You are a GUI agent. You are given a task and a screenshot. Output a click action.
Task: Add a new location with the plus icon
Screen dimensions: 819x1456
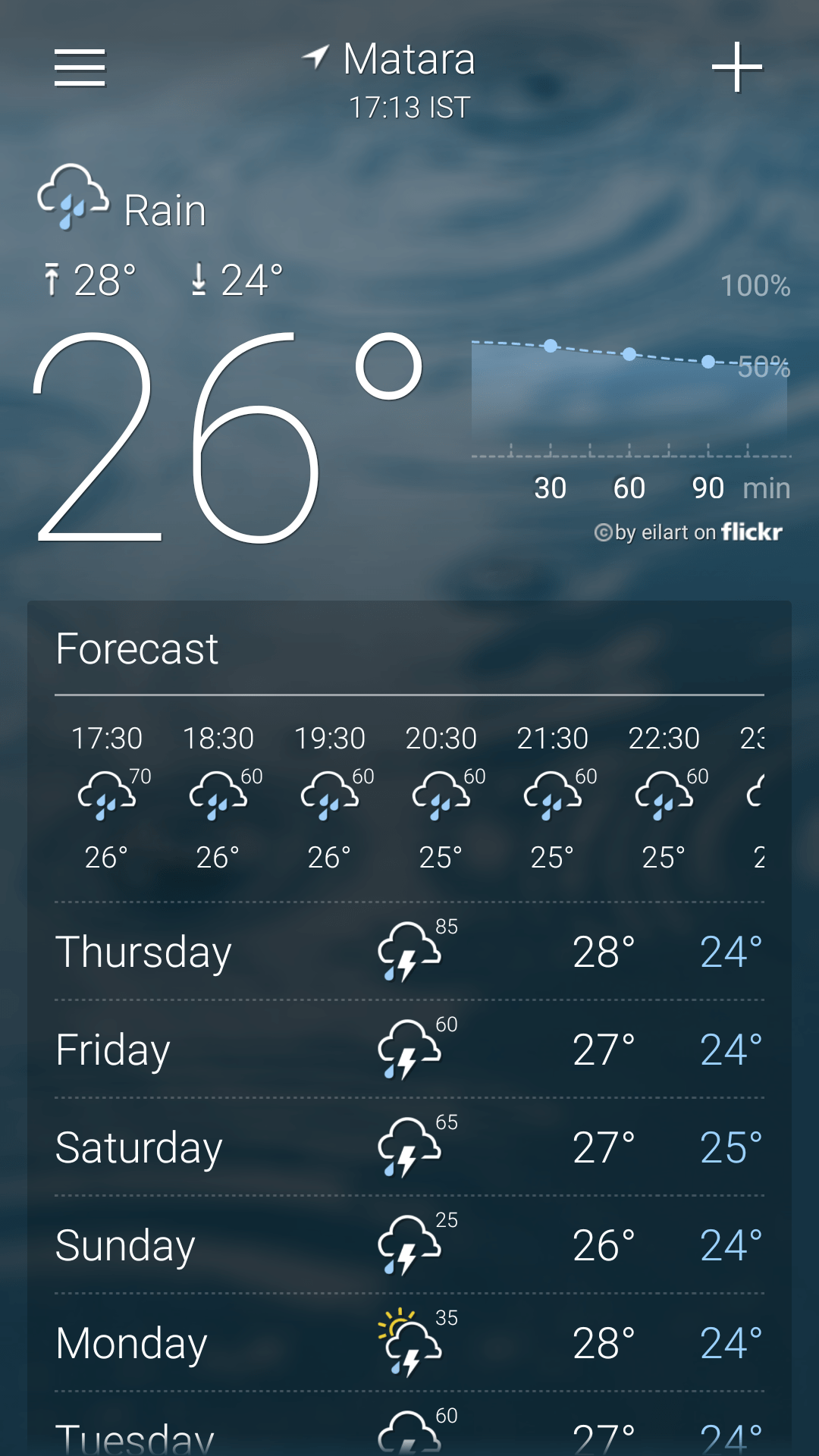(736, 67)
